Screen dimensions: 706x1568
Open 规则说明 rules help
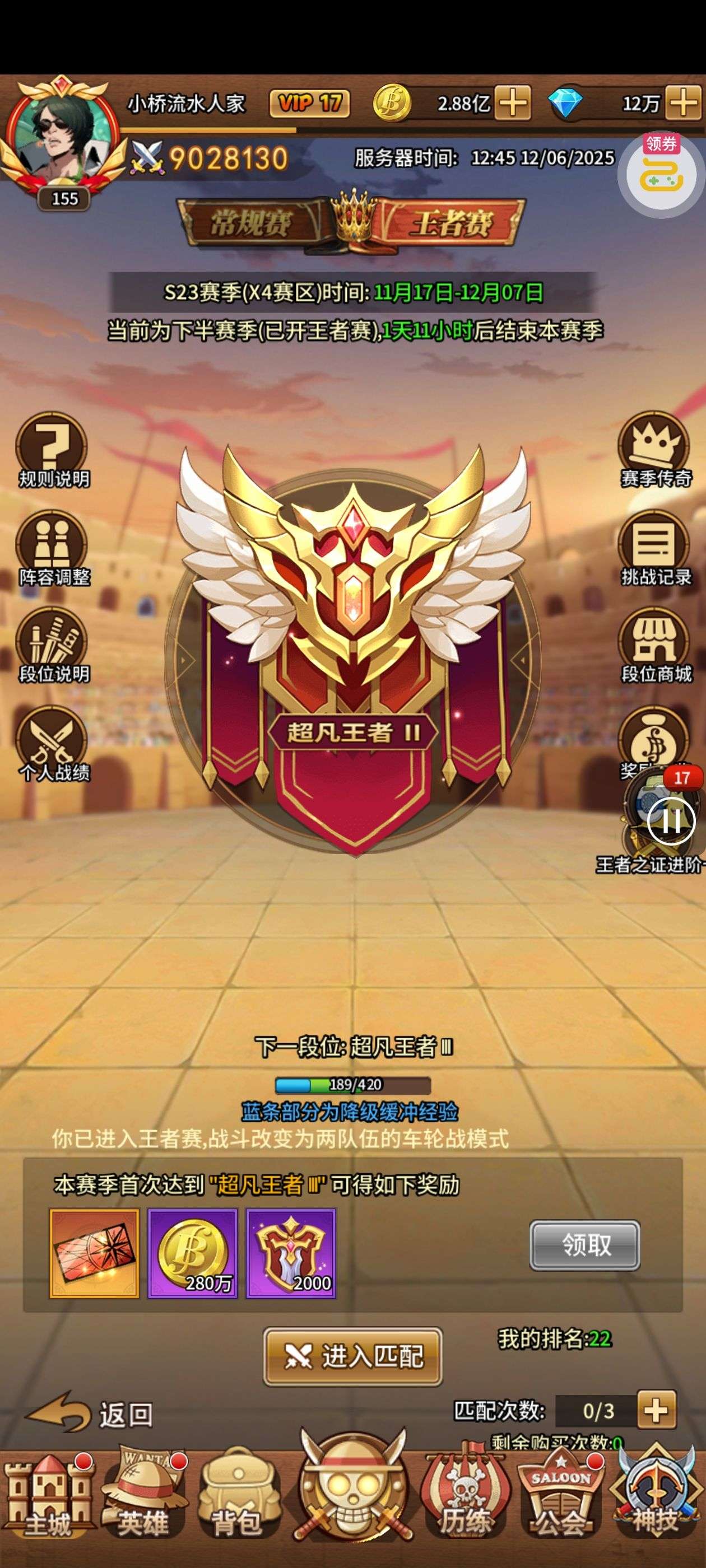52,449
